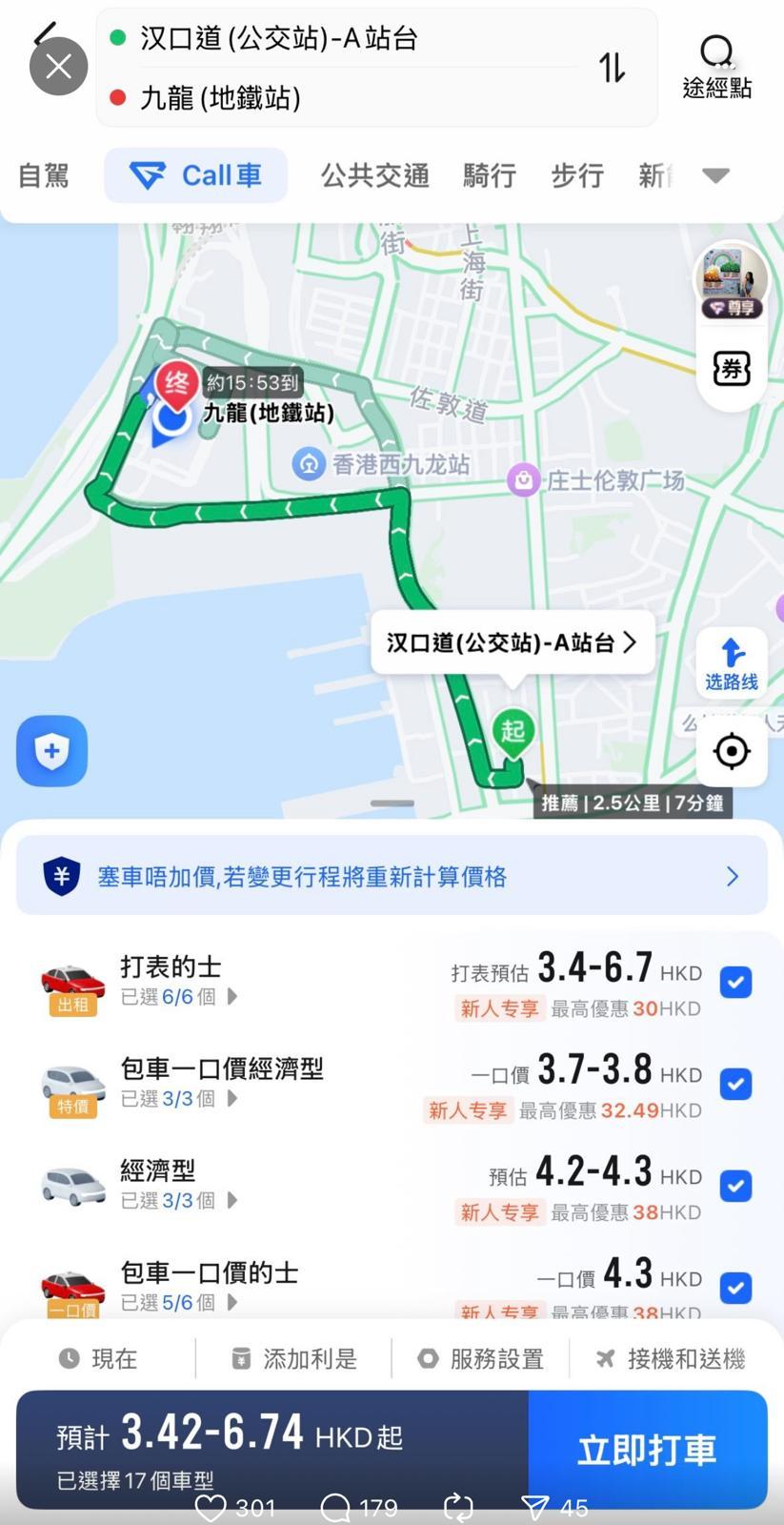The image size is (784, 1525).
Task: Swap start and destination points
Action: pos(613,68)
